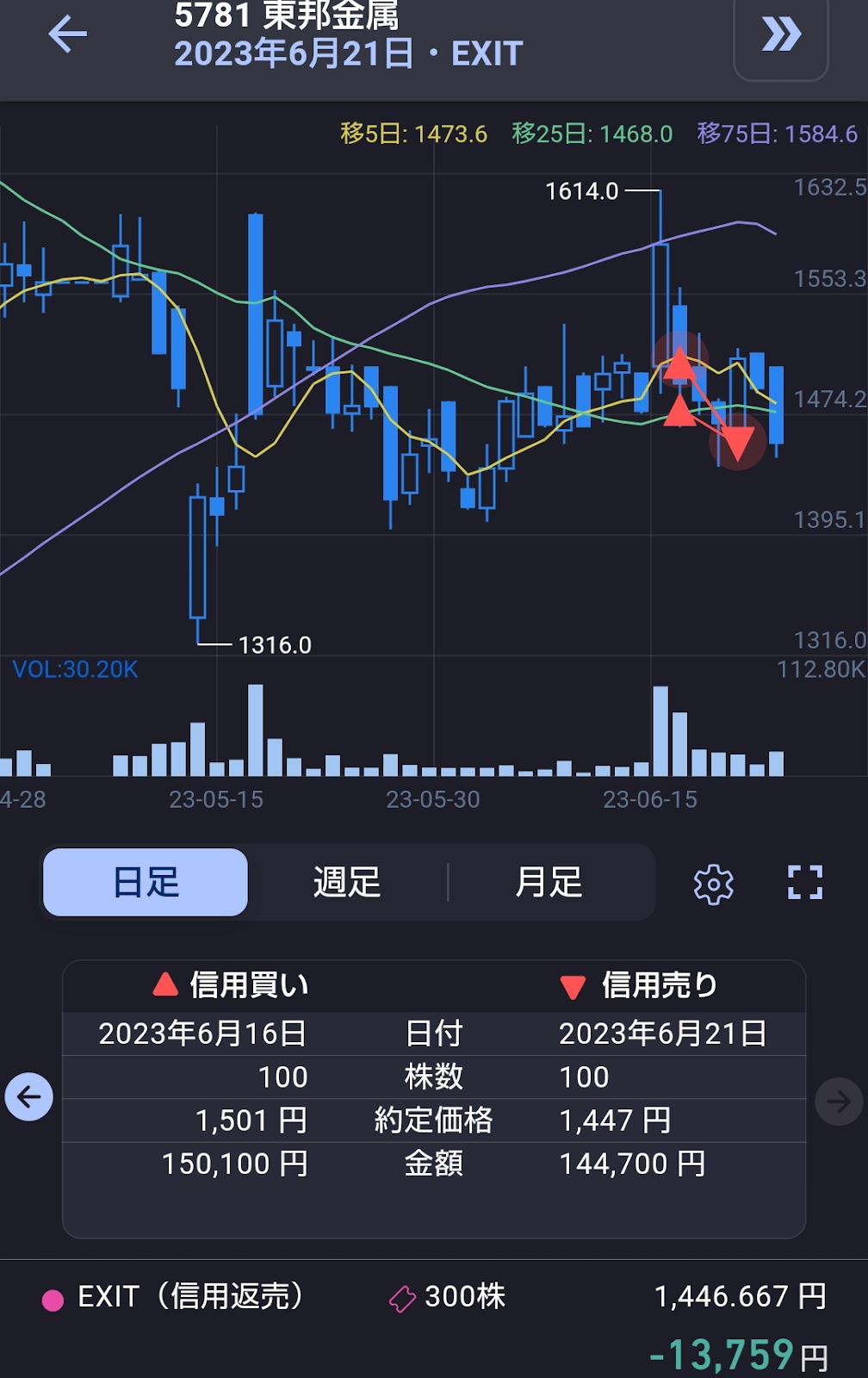The height and width of the screenshot is (1378, 868).
Task: Skip forward with the double-chevron button
Action: [x=781, y=36]
